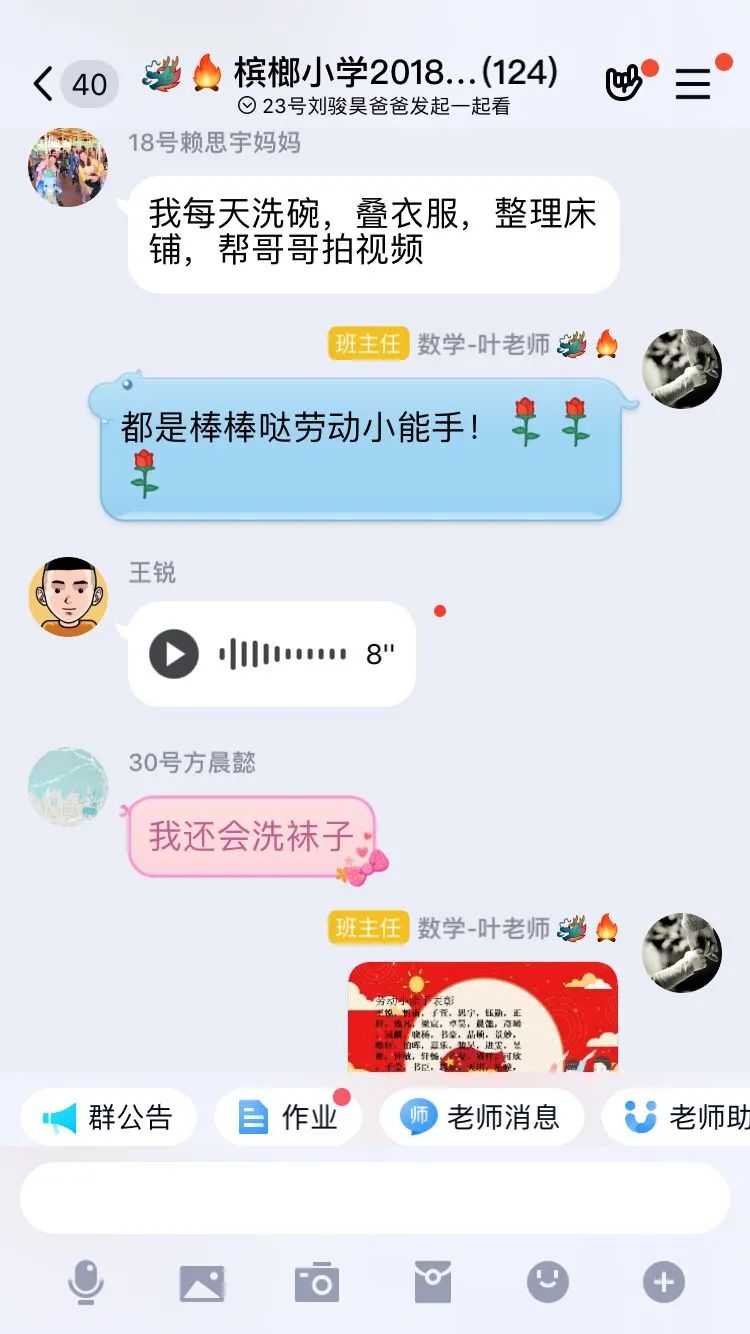This screenshot has height=1334, width=750.
Task: Open the red envelope icon
Action: [x=433, y=1282]
